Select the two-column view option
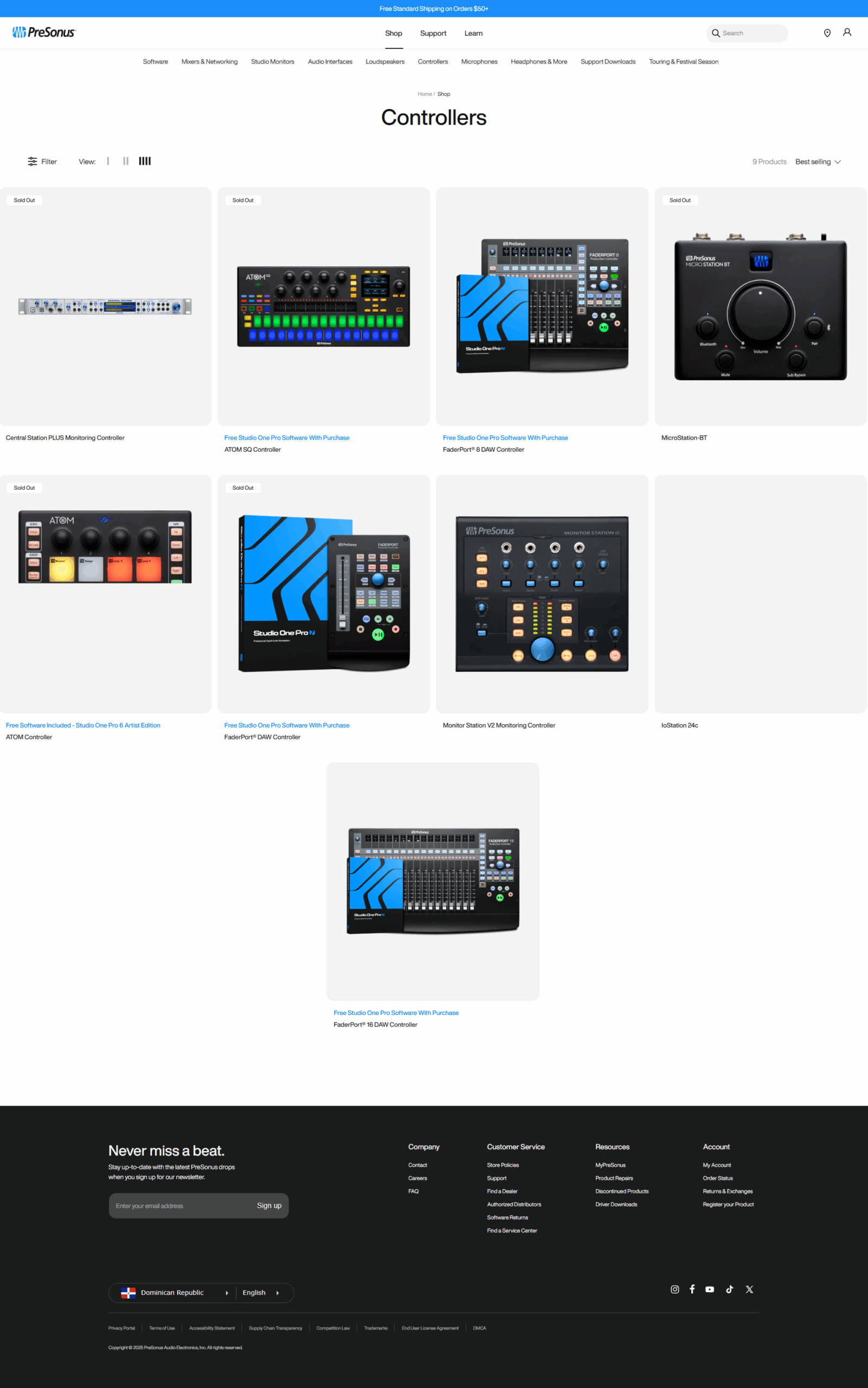 click(x=126, y=162)
